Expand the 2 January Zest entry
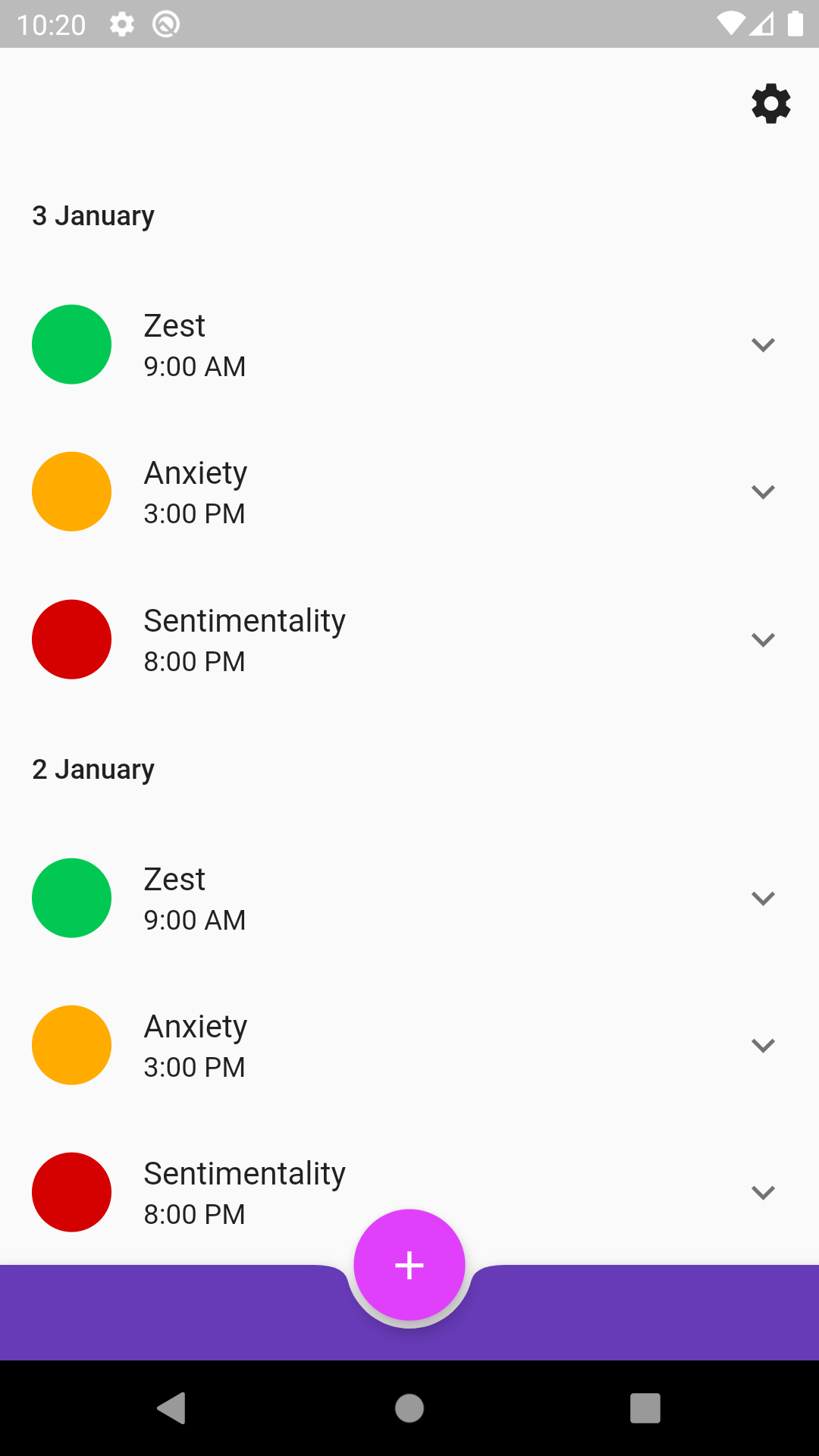Viewport: 819px width, 1456px height. [x=763, y=899]
